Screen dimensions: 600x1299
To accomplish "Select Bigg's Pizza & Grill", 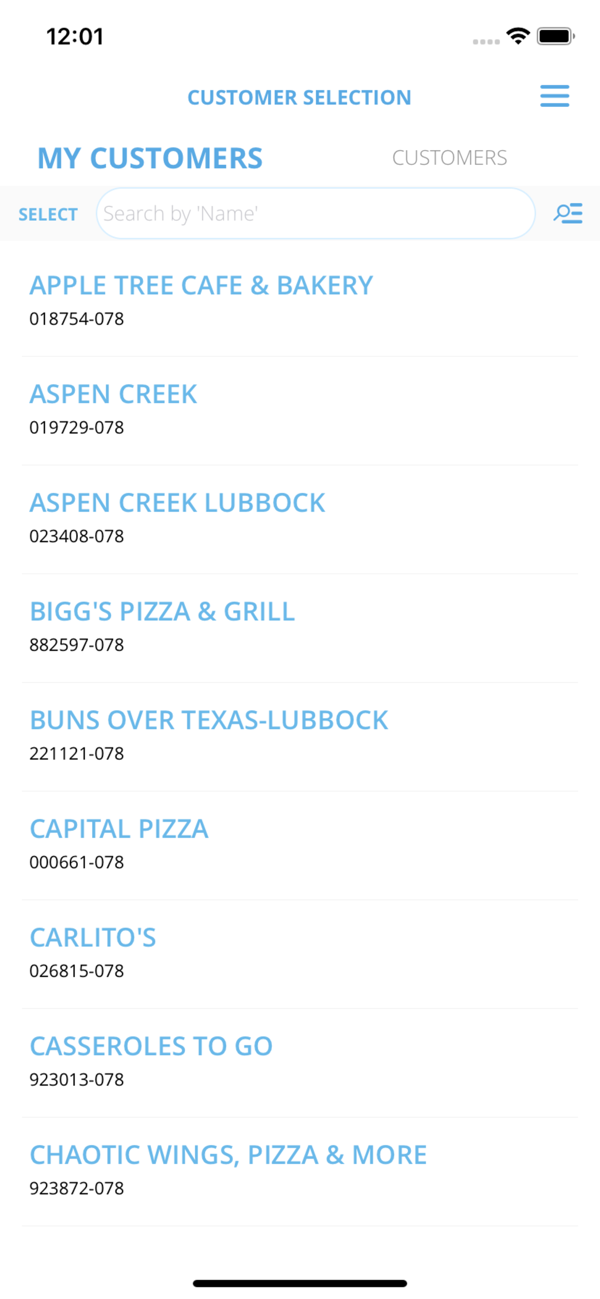I will click(x=300, y=628).
